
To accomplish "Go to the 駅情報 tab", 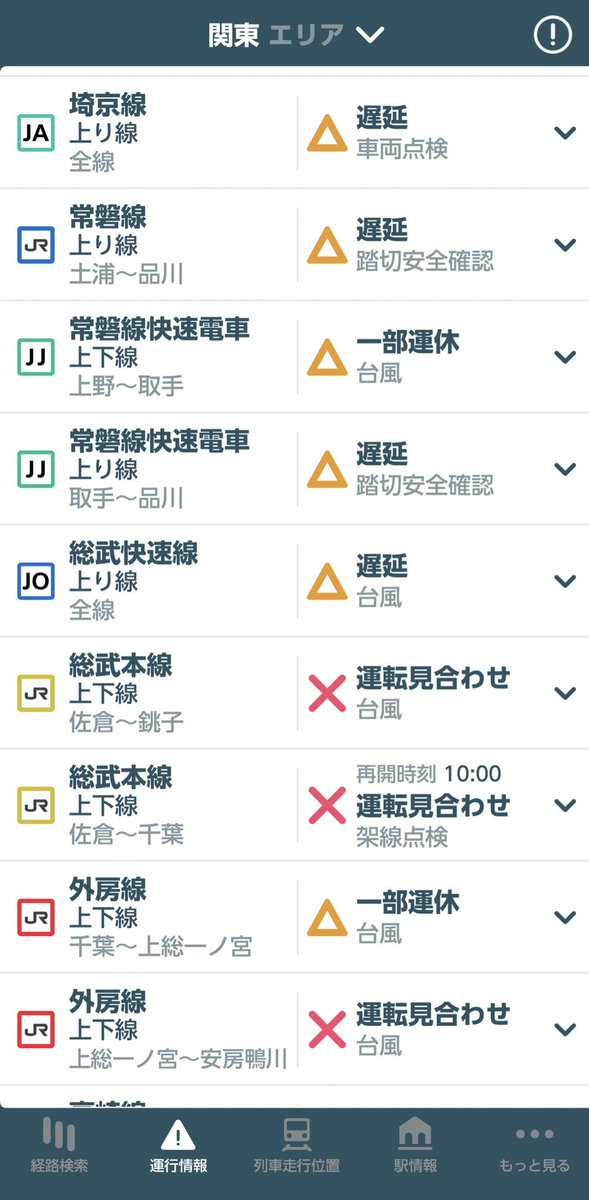I will coord(415,1146).
